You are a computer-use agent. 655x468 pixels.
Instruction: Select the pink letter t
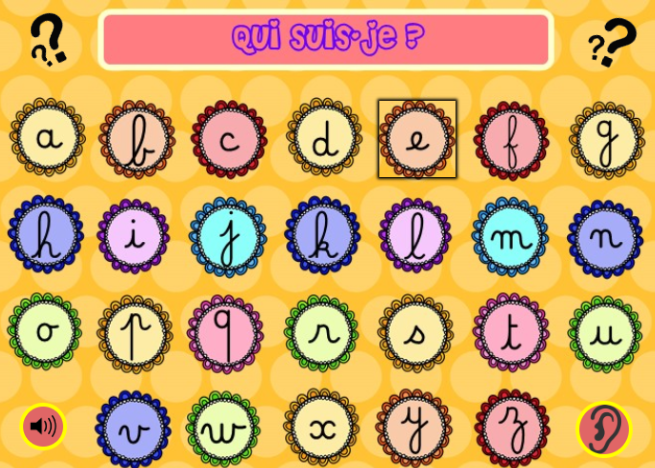click(x=510, y=332)
